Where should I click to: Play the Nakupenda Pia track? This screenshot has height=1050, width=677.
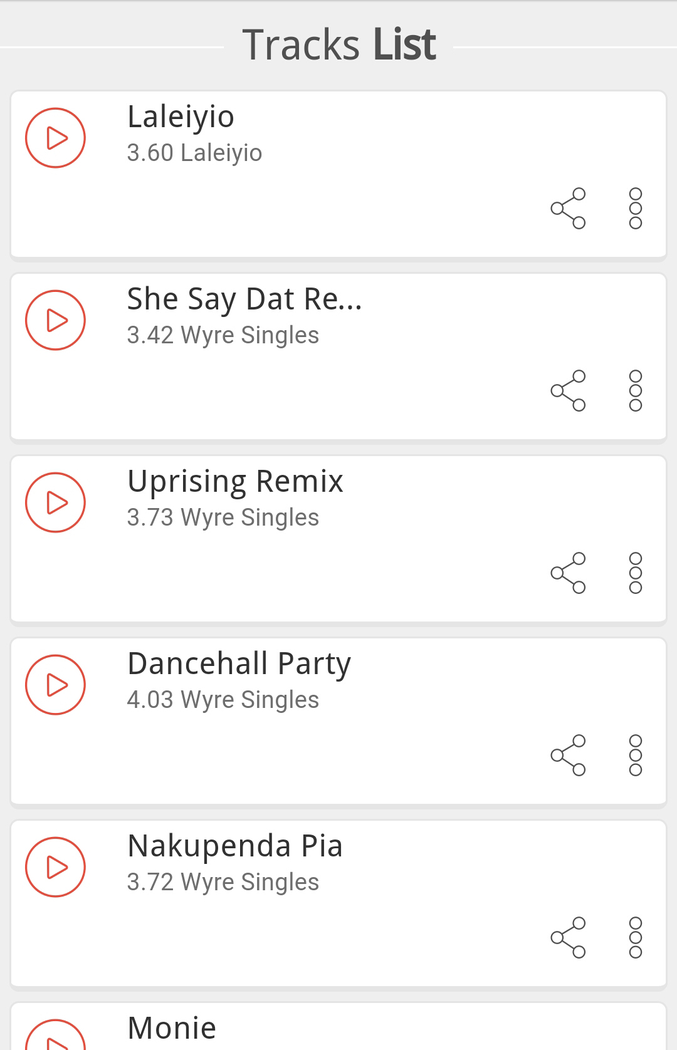55,867
